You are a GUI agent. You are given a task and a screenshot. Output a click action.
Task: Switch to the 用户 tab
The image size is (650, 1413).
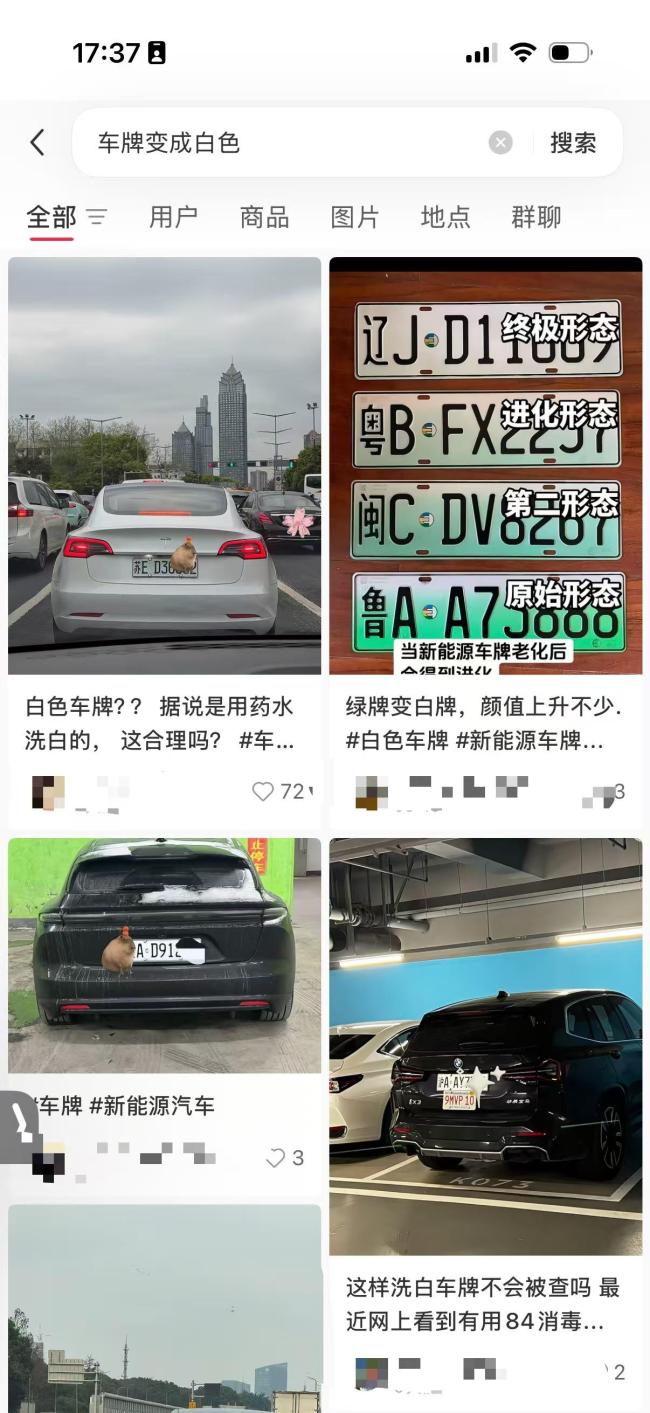[173, 217]
